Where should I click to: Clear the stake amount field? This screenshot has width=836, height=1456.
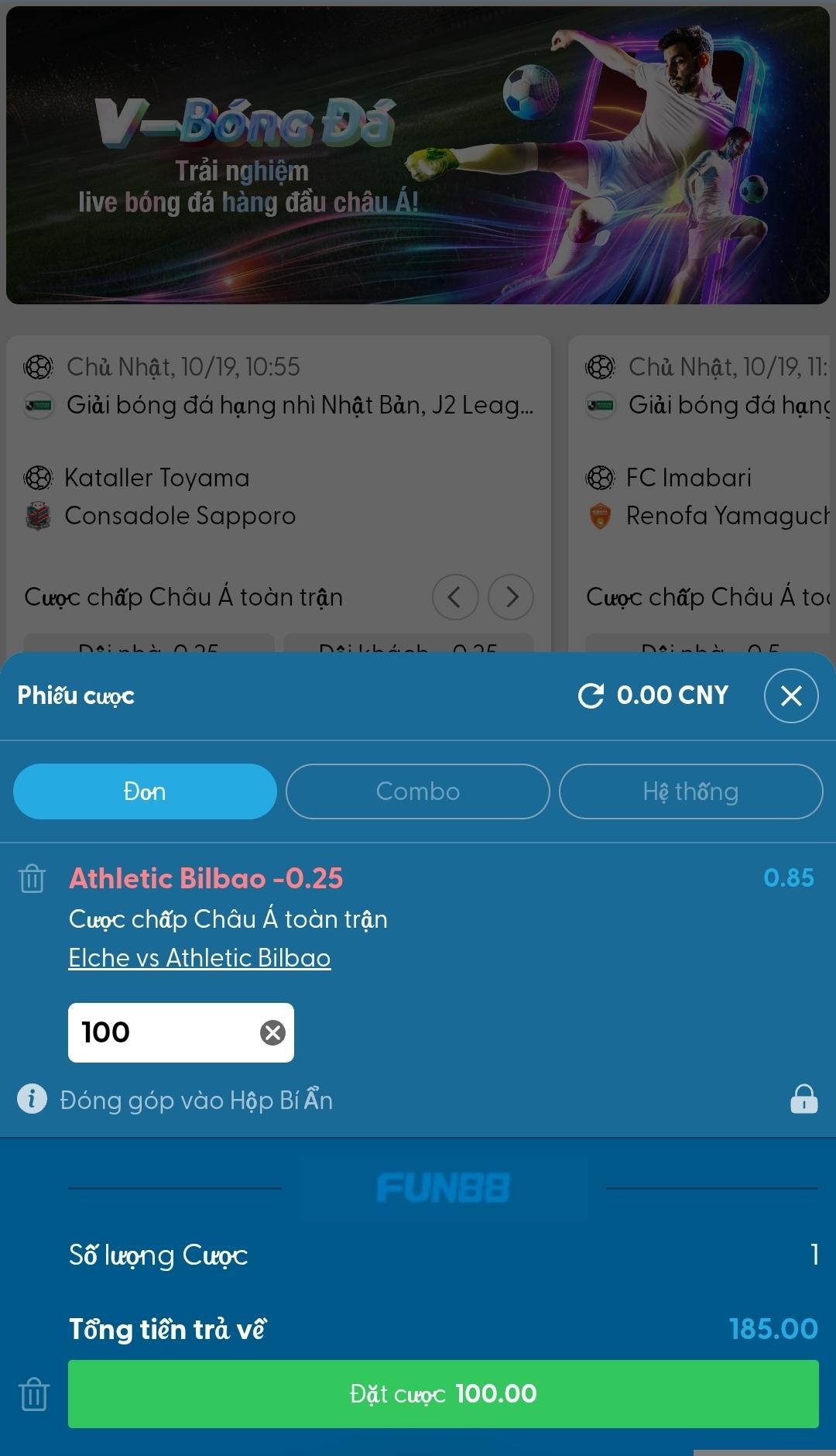[272, 1032]
